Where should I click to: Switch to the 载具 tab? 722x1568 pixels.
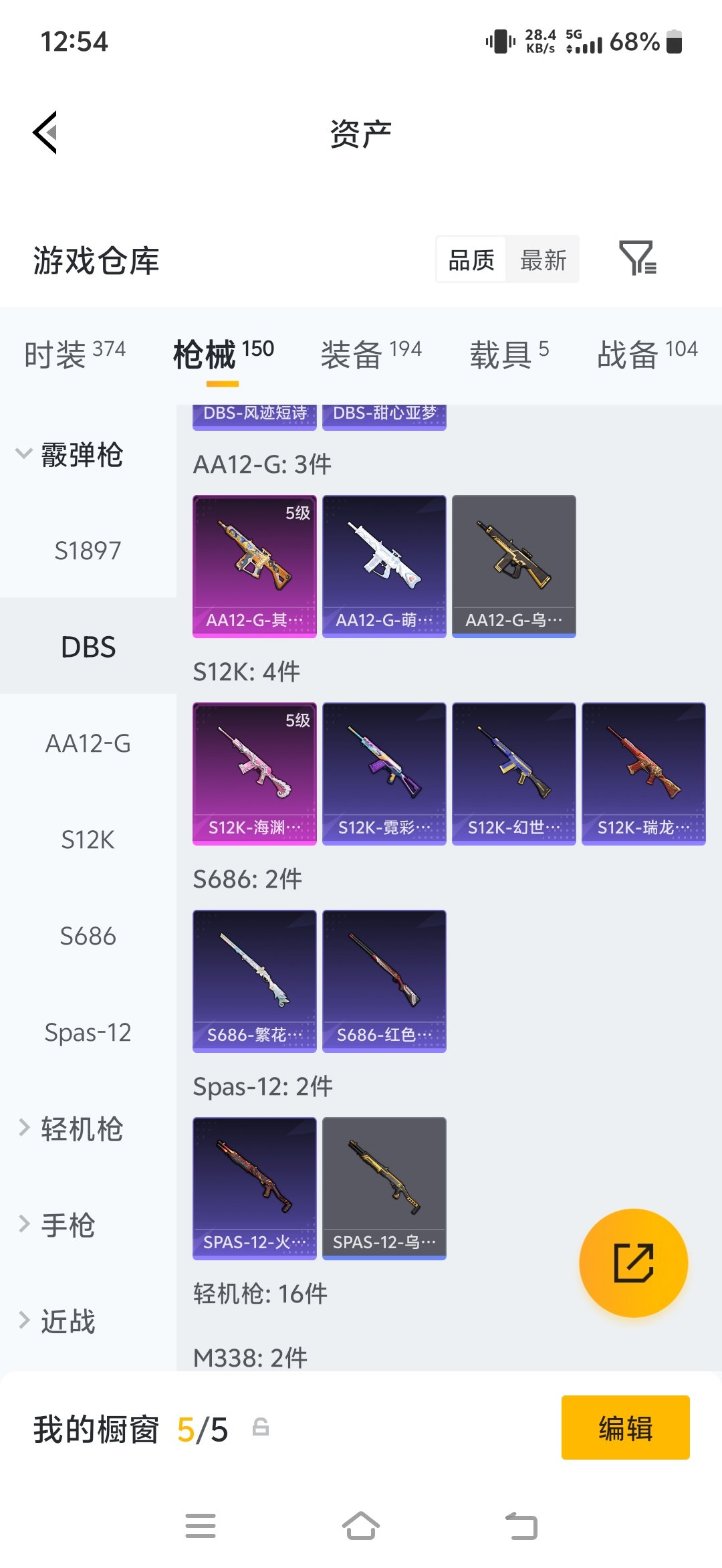coord(509,354)
